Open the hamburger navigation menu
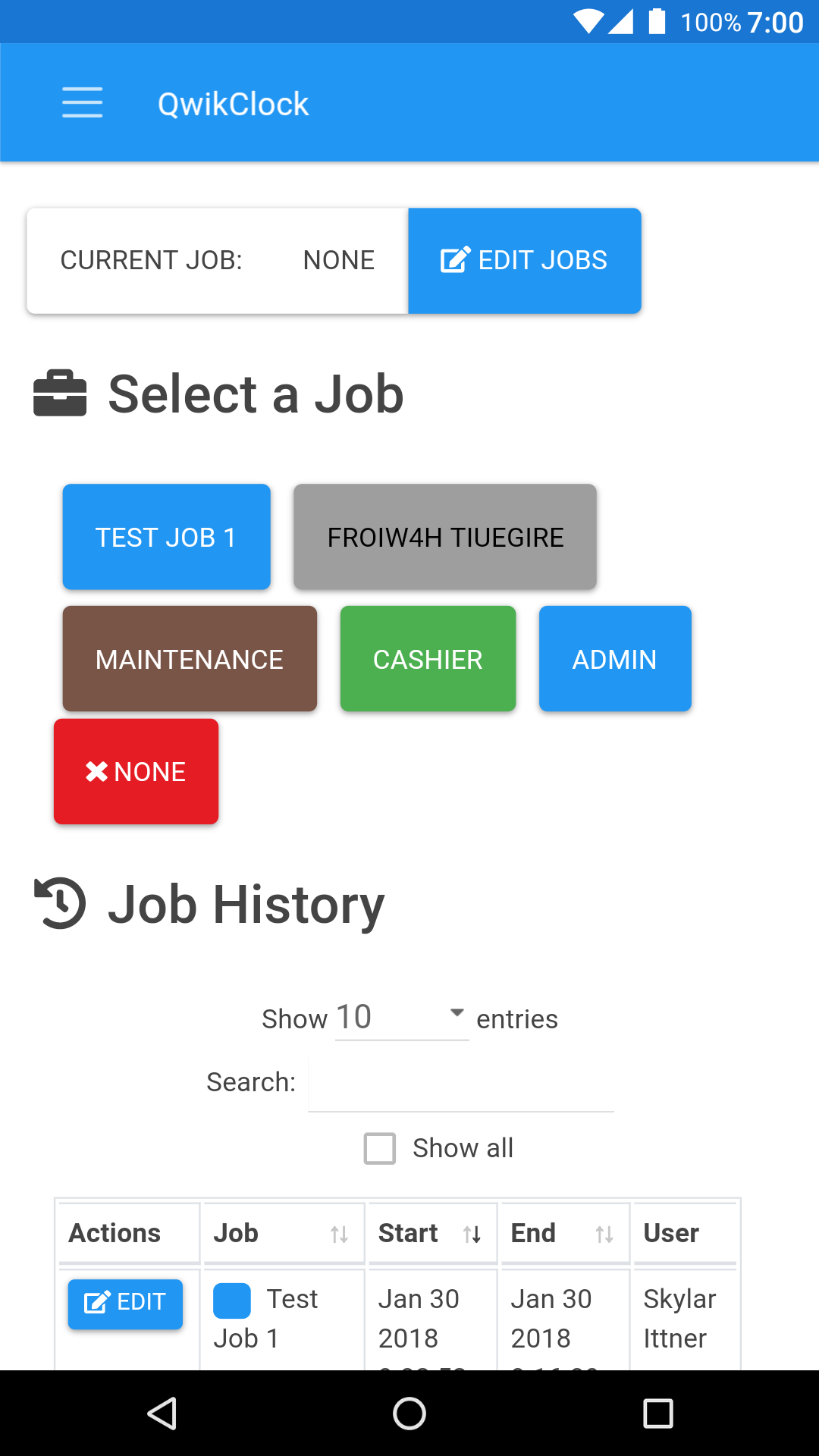Image resolution: width=819 pixels, height=1456 pixels. tap(82, 103)
